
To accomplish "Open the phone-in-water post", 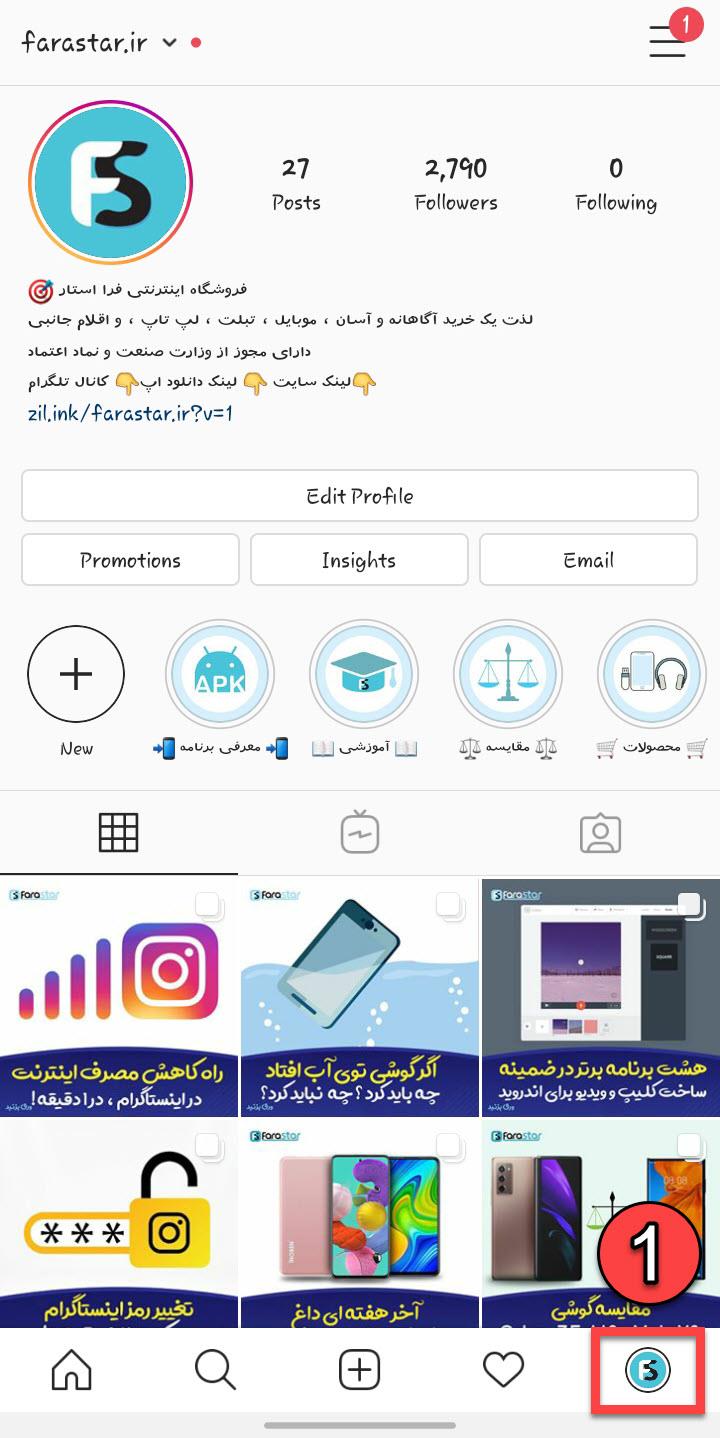I will pyautogui.click(x=359, y=997).
